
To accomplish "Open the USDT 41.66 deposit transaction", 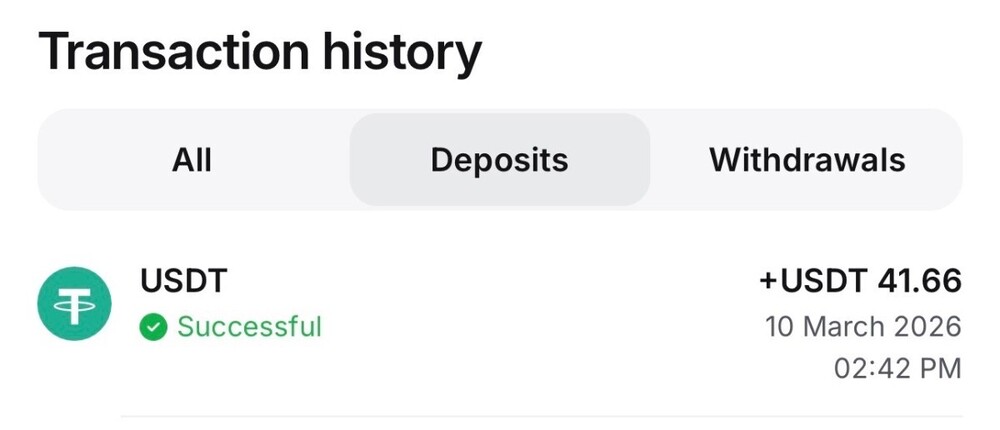I will tap(500, 325).
